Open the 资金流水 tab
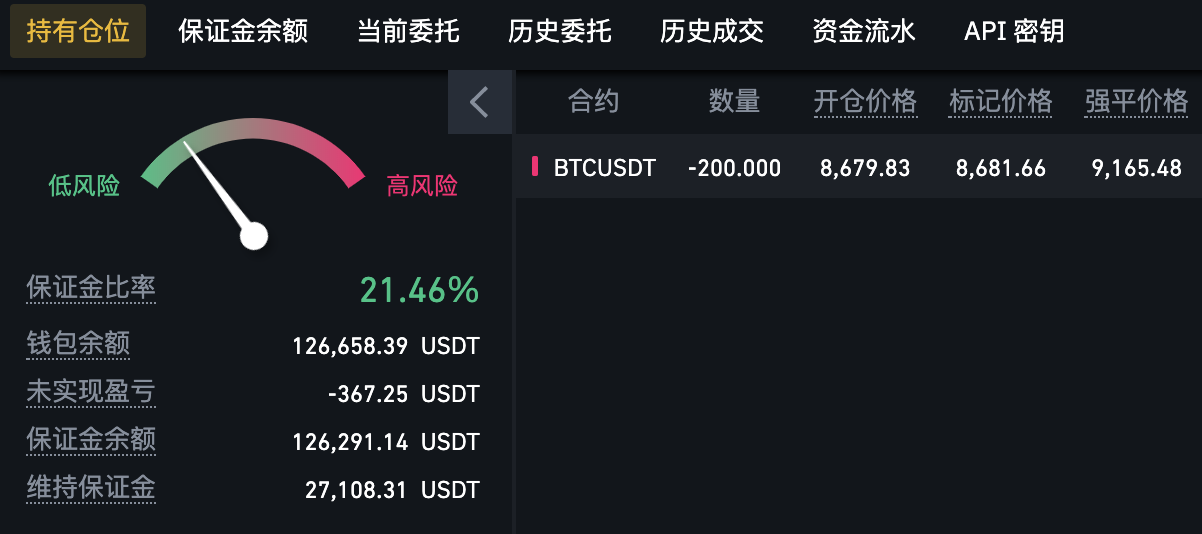This screenshot has width=1202, height=534. [863, 31]
